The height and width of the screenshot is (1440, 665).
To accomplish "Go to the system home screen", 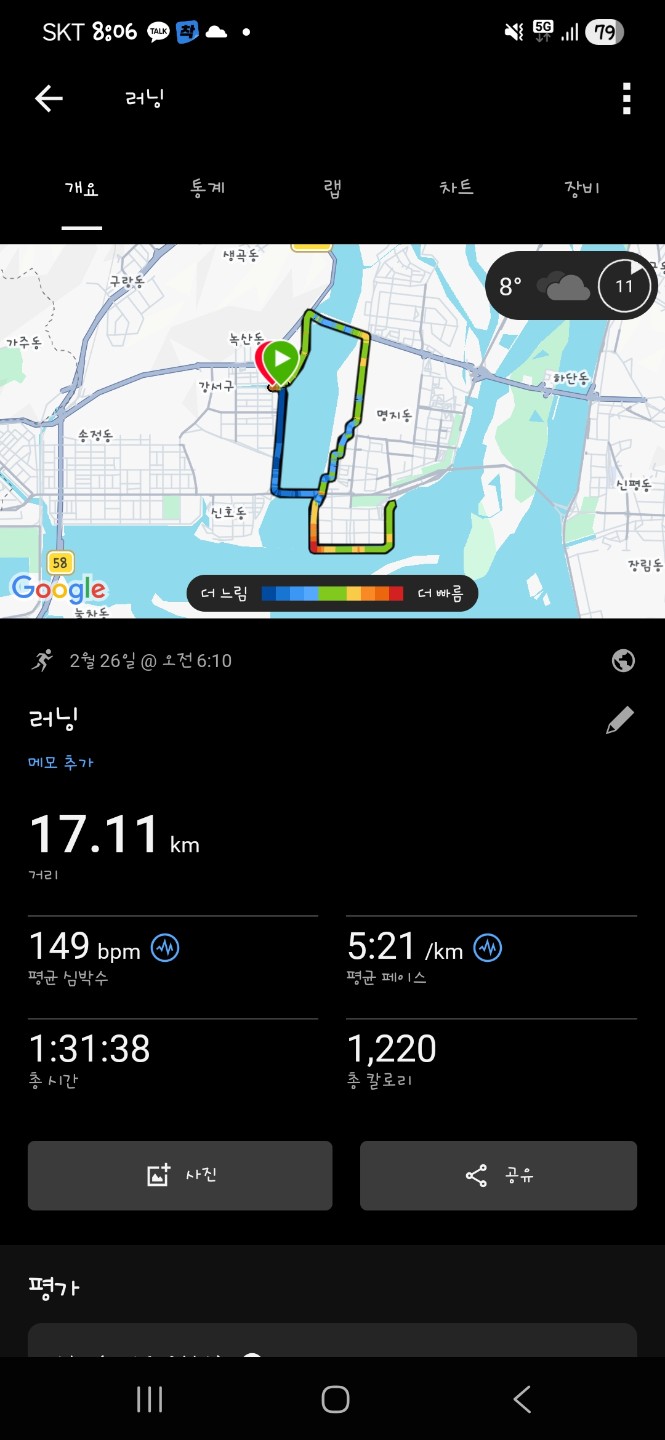I will click(335, 1399).
